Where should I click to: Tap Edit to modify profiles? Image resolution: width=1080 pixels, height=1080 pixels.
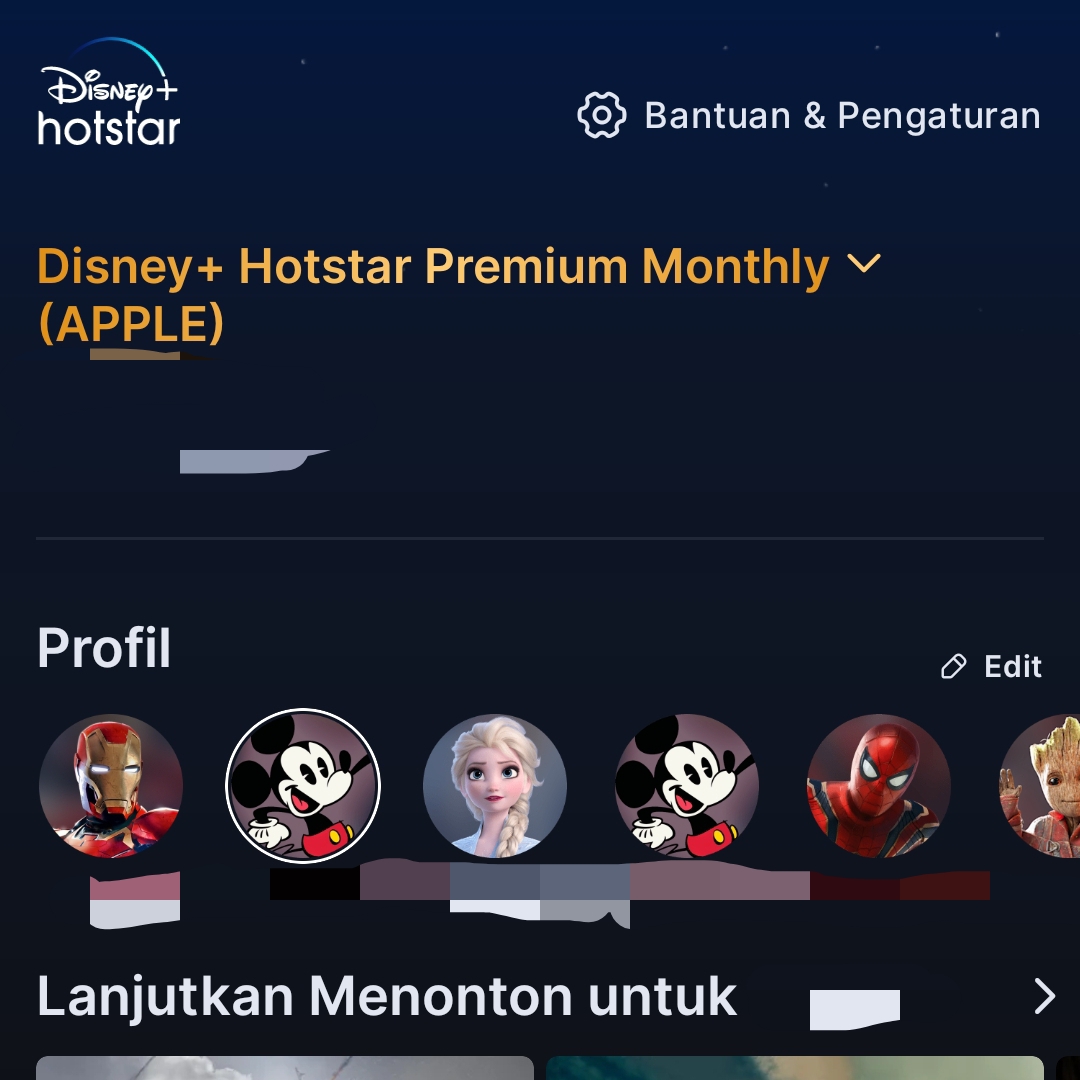click(x=992, y=667)
